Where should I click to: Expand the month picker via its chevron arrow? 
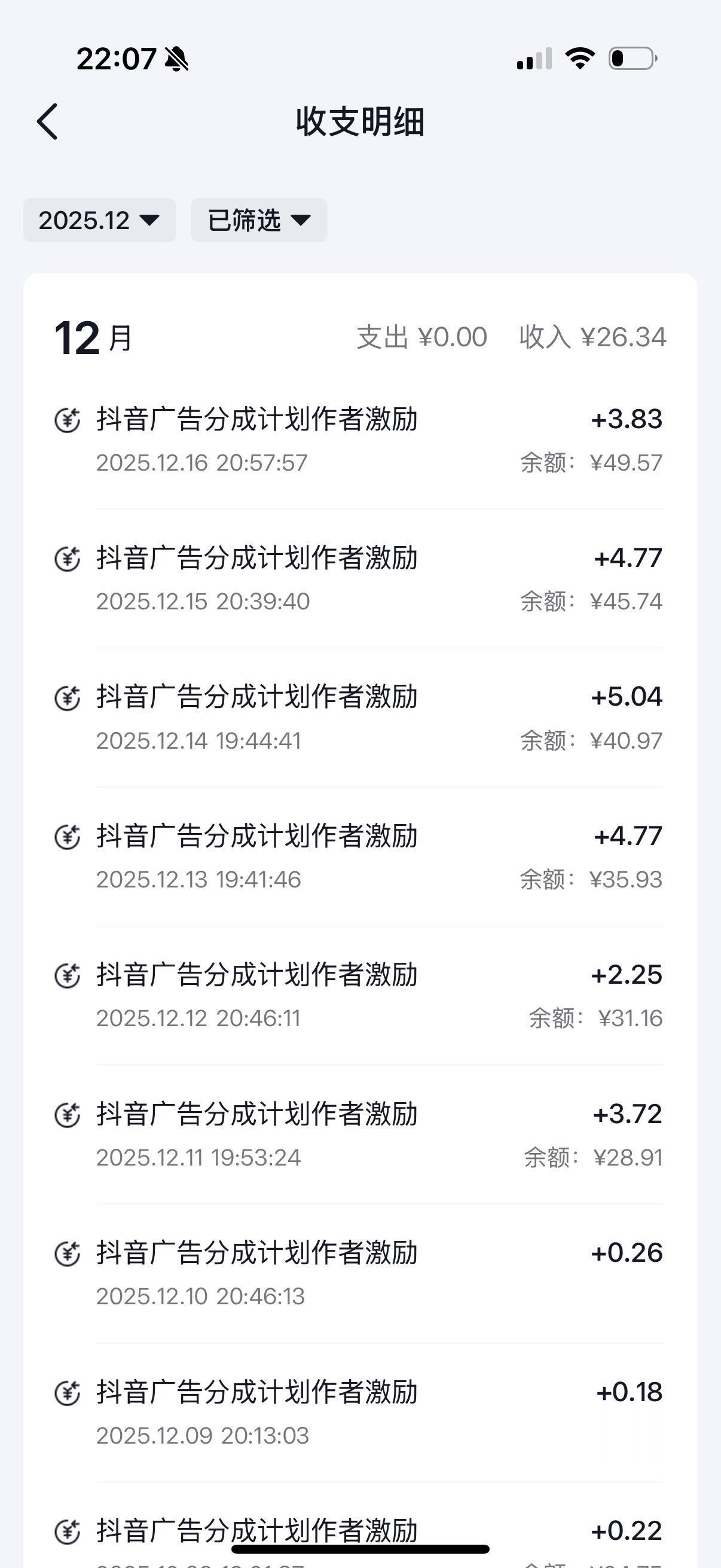(x=149, y=221)
